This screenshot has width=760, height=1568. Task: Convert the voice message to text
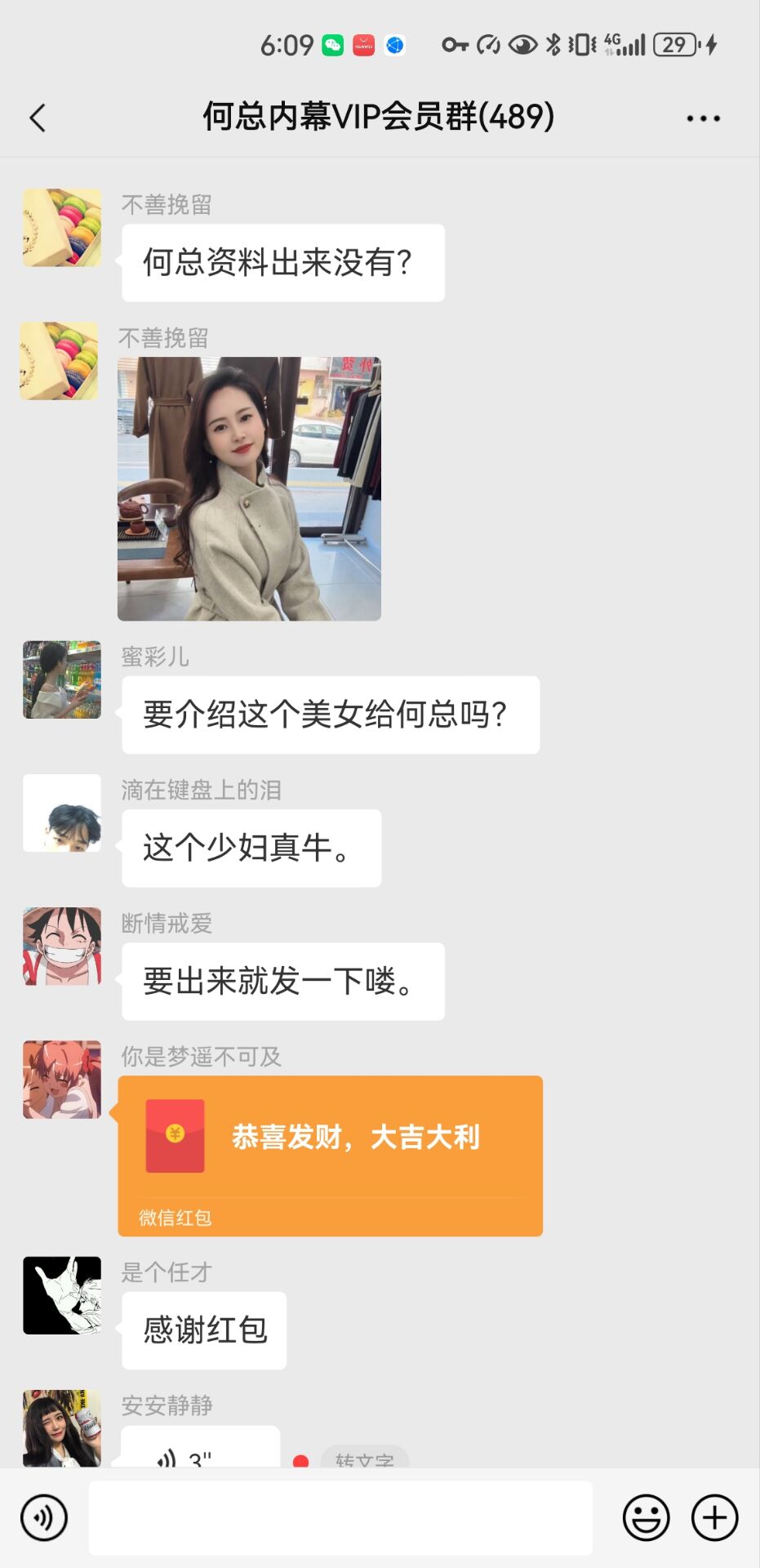[365, 1456]
